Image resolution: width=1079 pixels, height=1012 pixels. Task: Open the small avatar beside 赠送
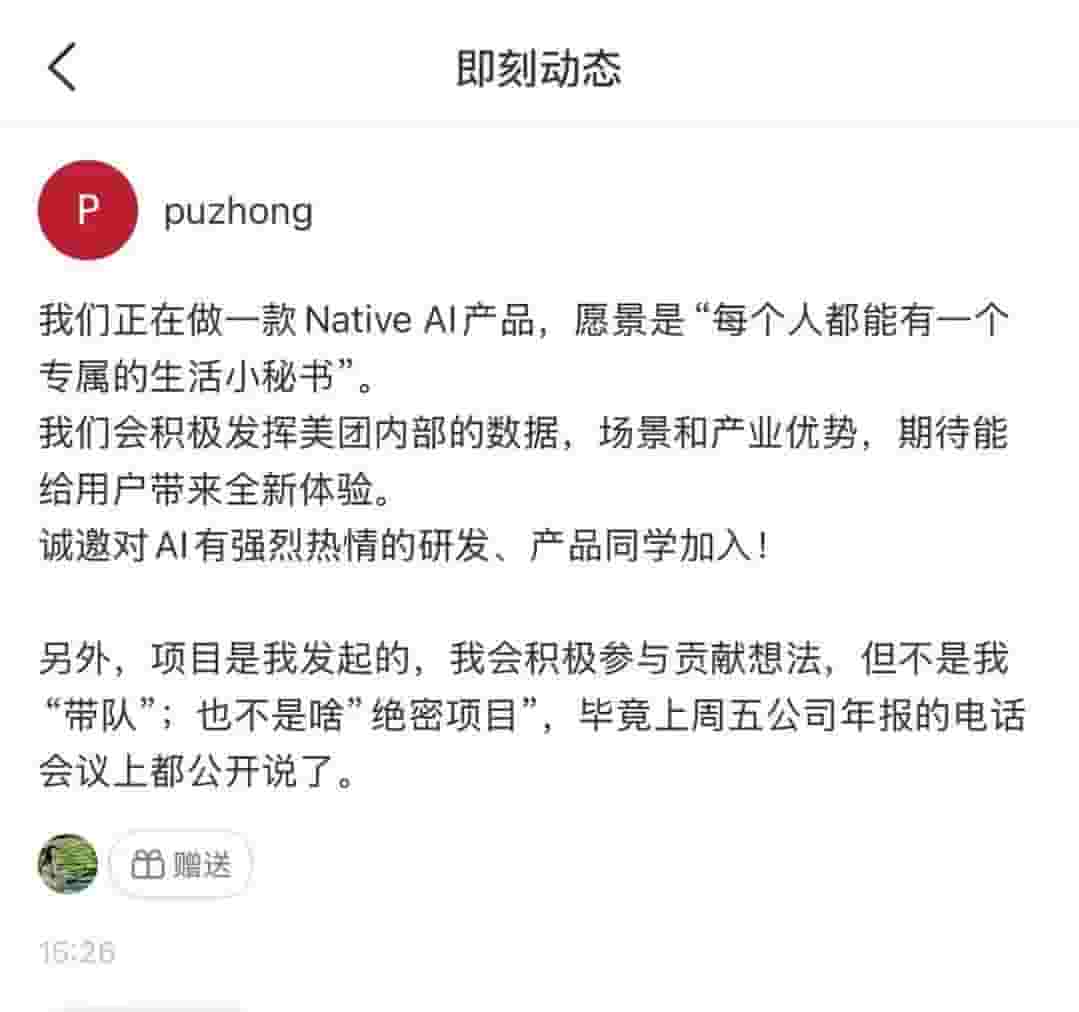[68, 864]
